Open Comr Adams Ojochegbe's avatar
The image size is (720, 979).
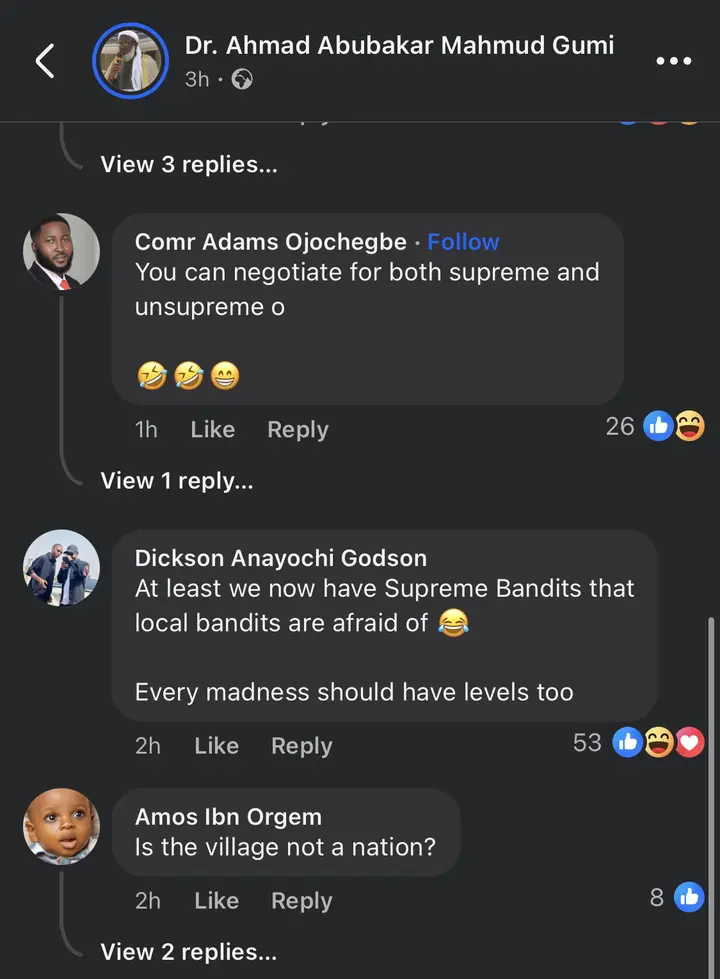61,252
